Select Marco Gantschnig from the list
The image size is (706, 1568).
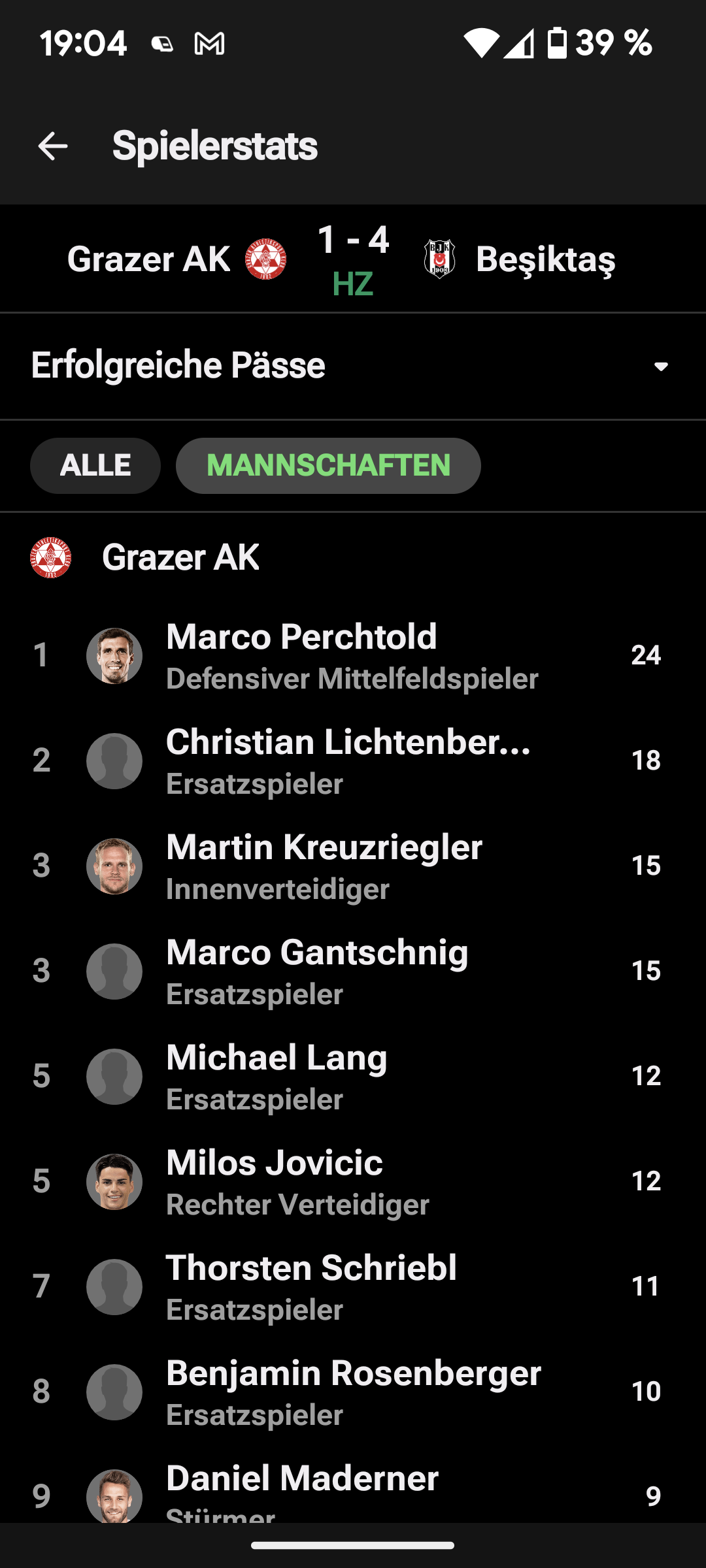pyautogui.click(x=353, y=971)
